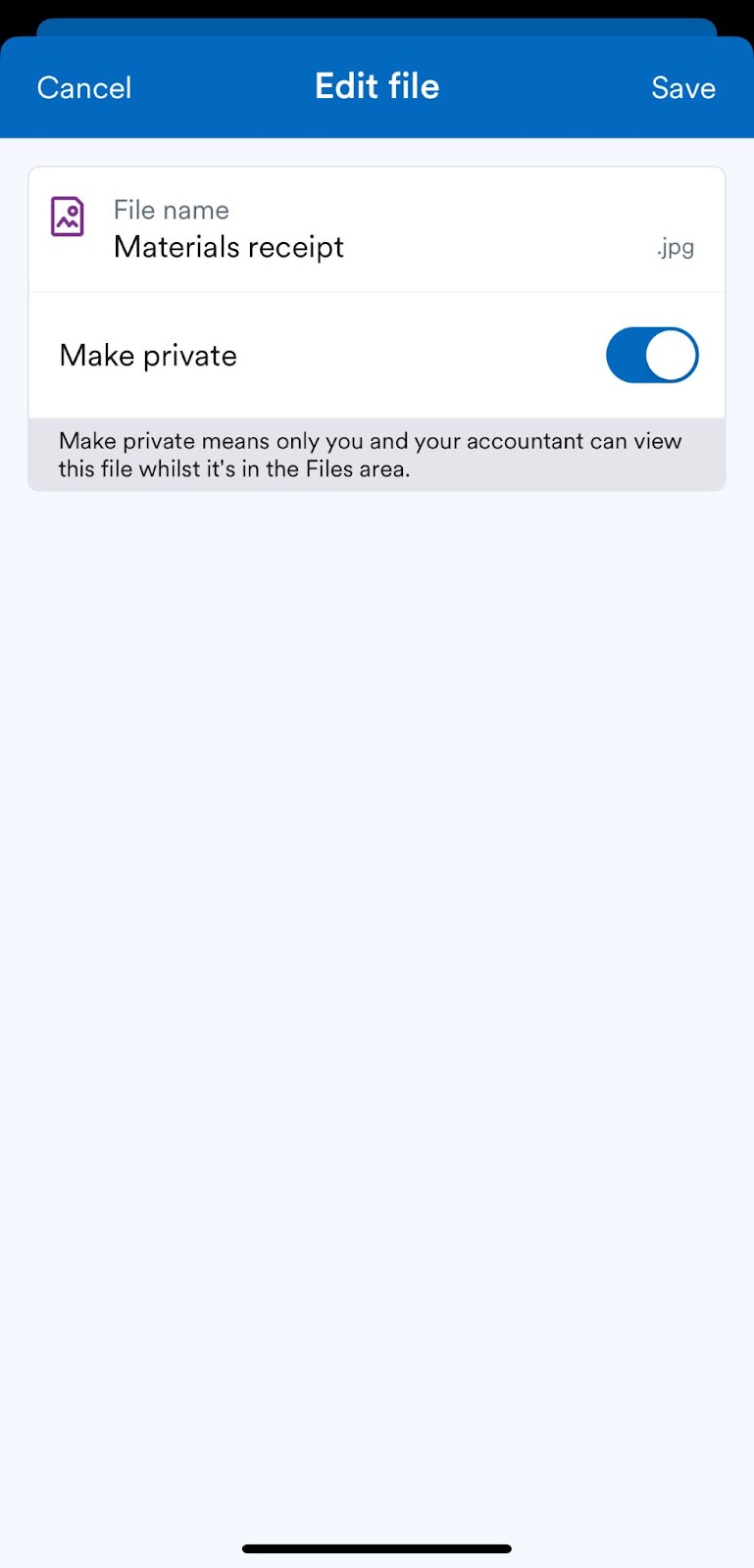This screenshot has width=754, height=1568.
Task: Turn off the Make private switch
Action: pos(651,355)
